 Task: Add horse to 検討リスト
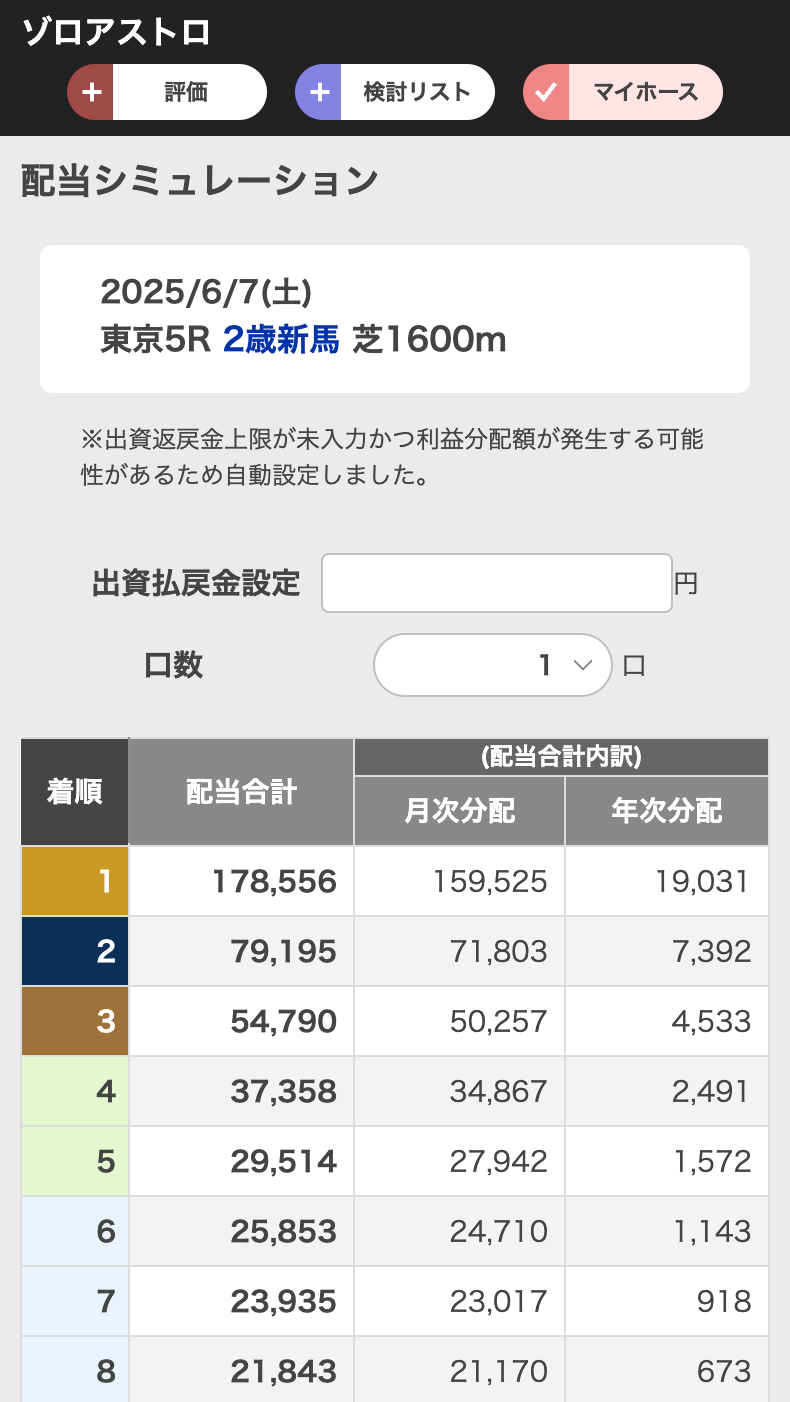[x=395, y=92]
